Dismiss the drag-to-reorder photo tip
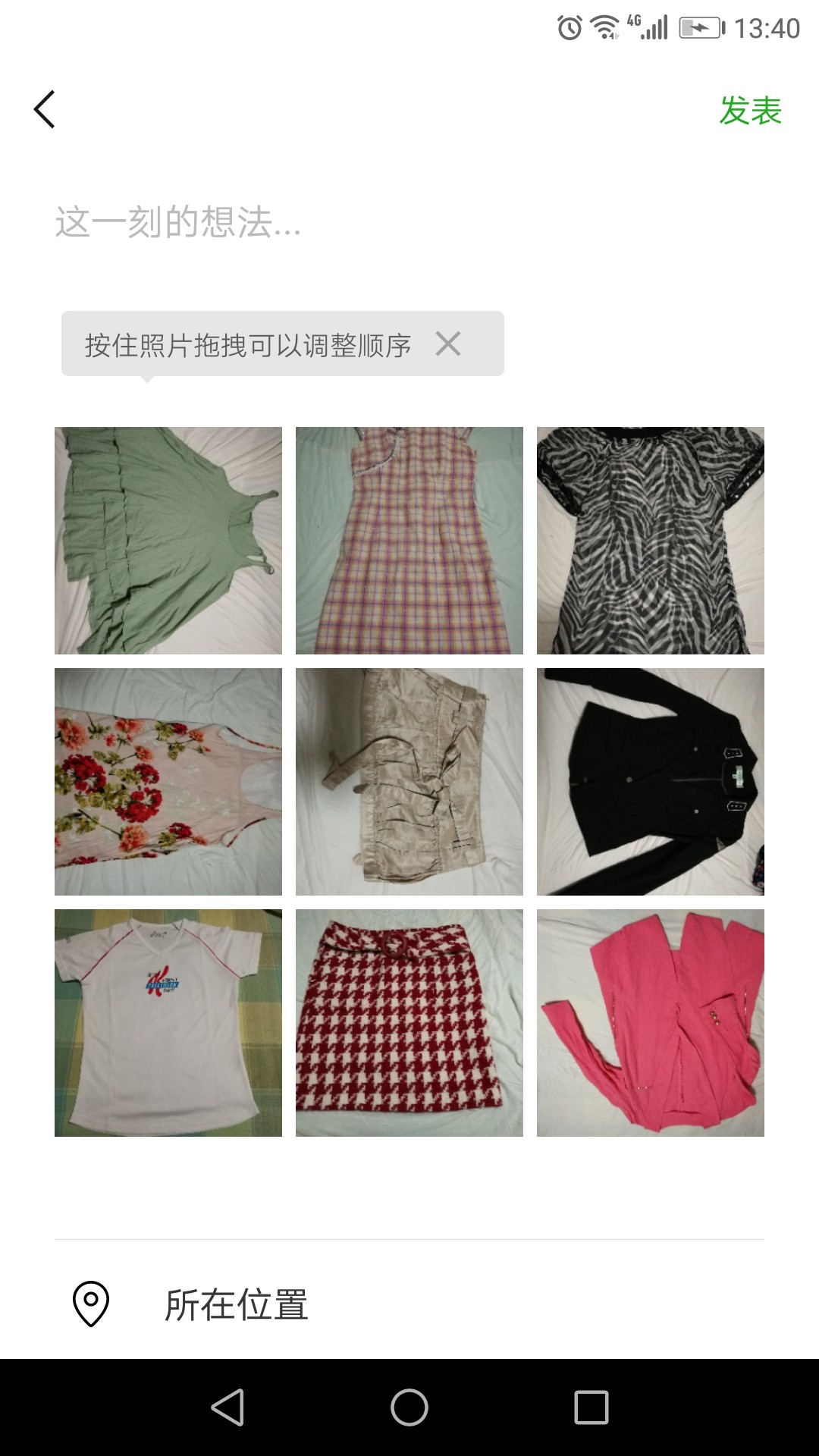The image size is (819, 1456). pos(448,344)
